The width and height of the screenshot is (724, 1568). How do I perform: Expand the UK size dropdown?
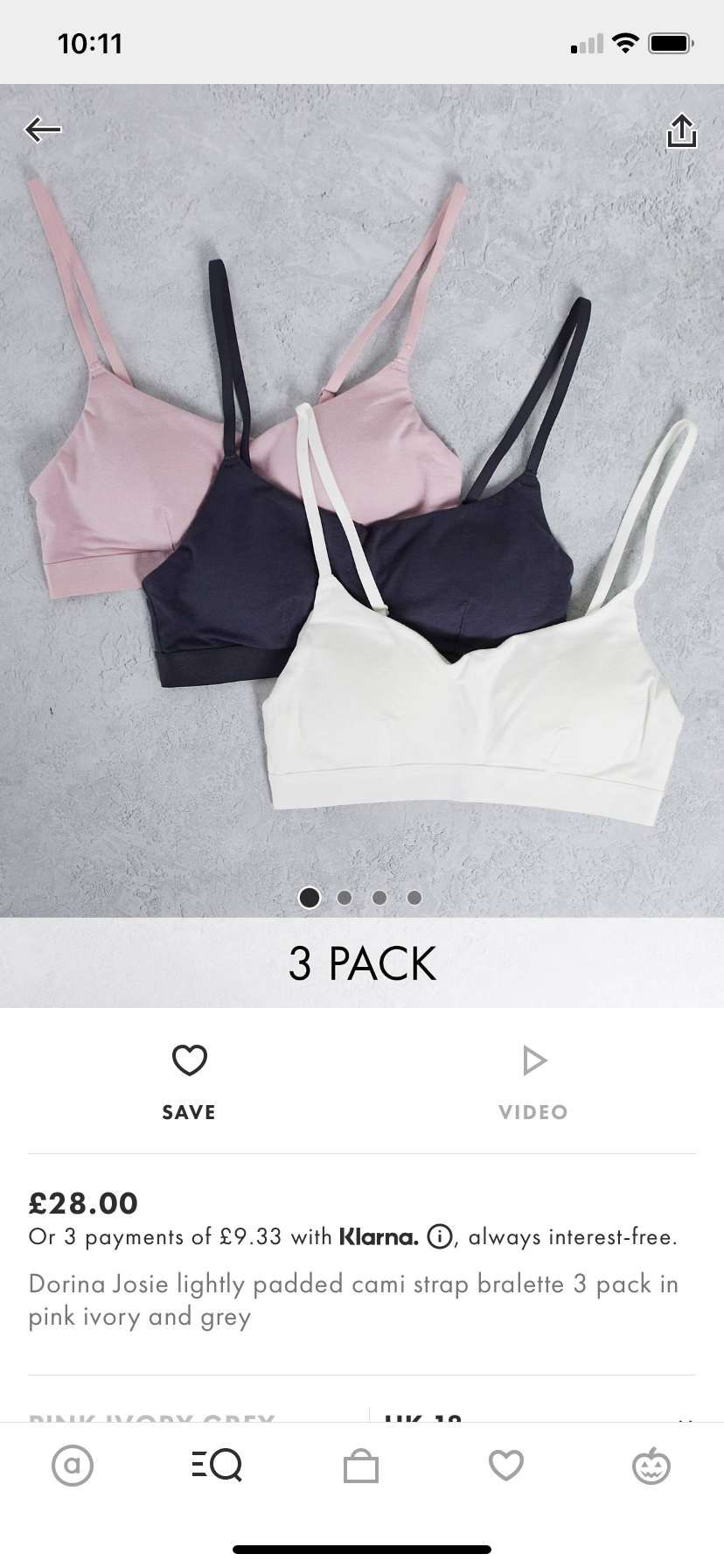533,1416
